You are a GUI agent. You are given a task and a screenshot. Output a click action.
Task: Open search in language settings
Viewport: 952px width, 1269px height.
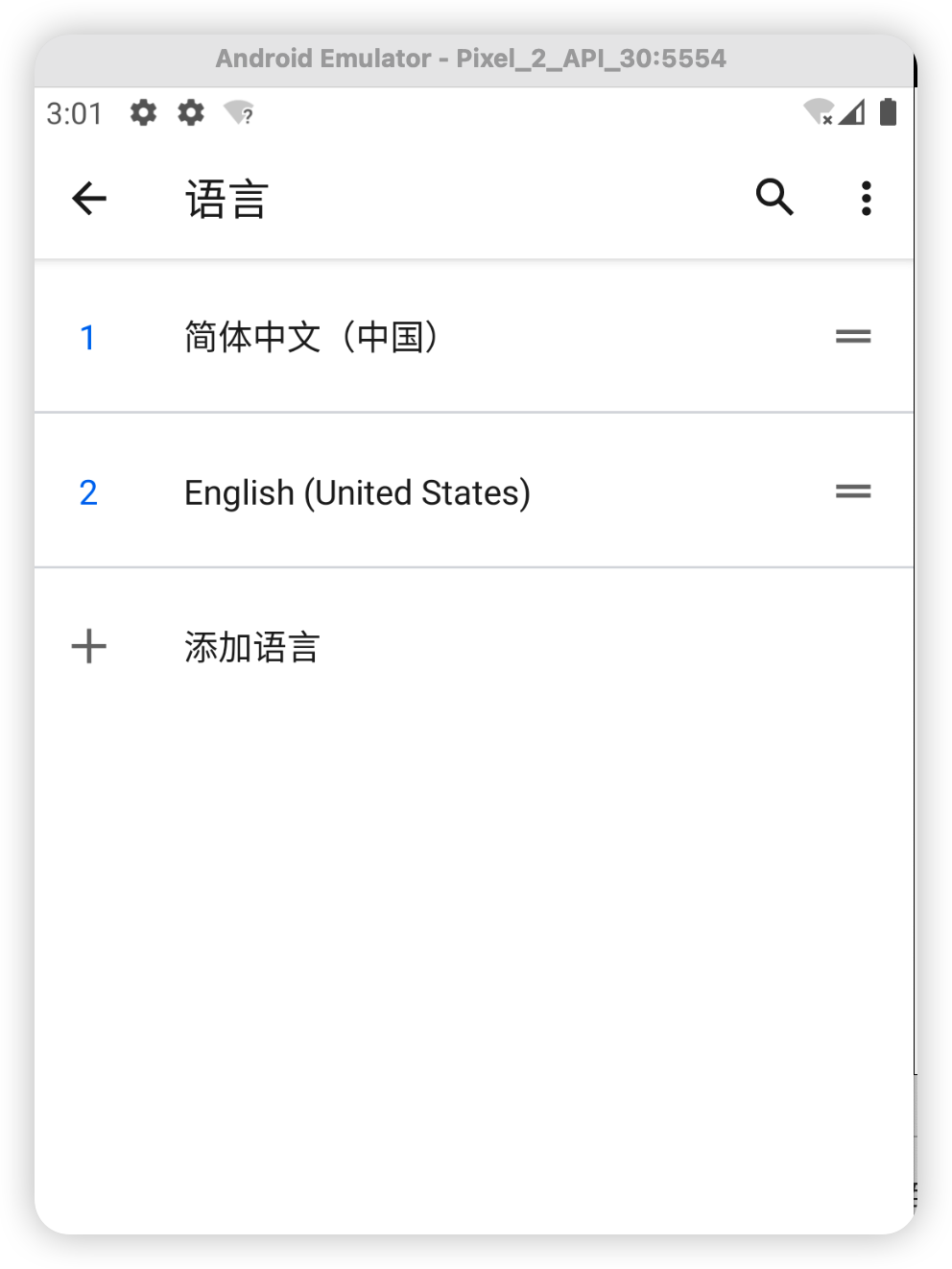pyautogui.click(x=774, y=198)
